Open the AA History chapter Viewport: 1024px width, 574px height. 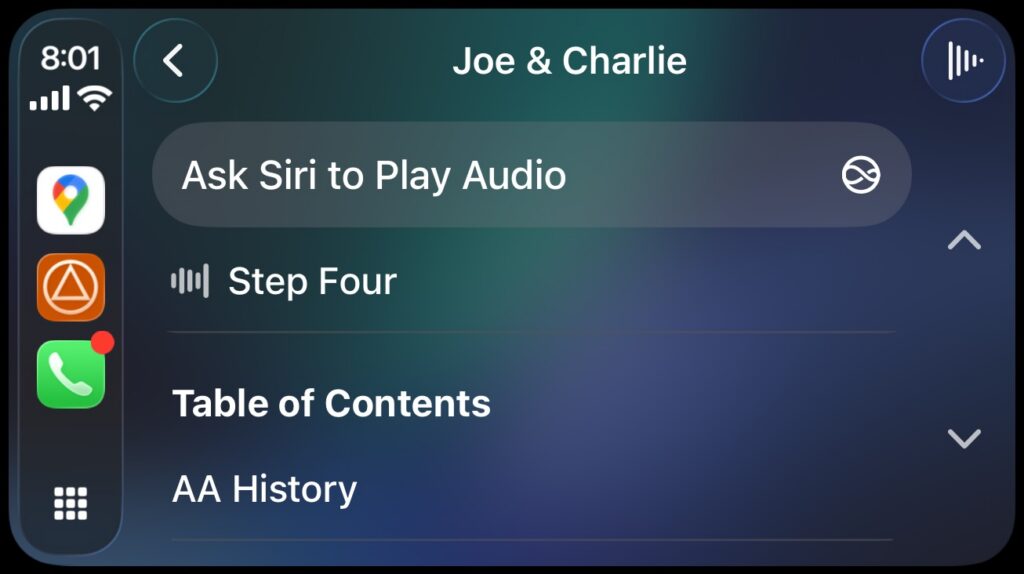tap(531, 490)
